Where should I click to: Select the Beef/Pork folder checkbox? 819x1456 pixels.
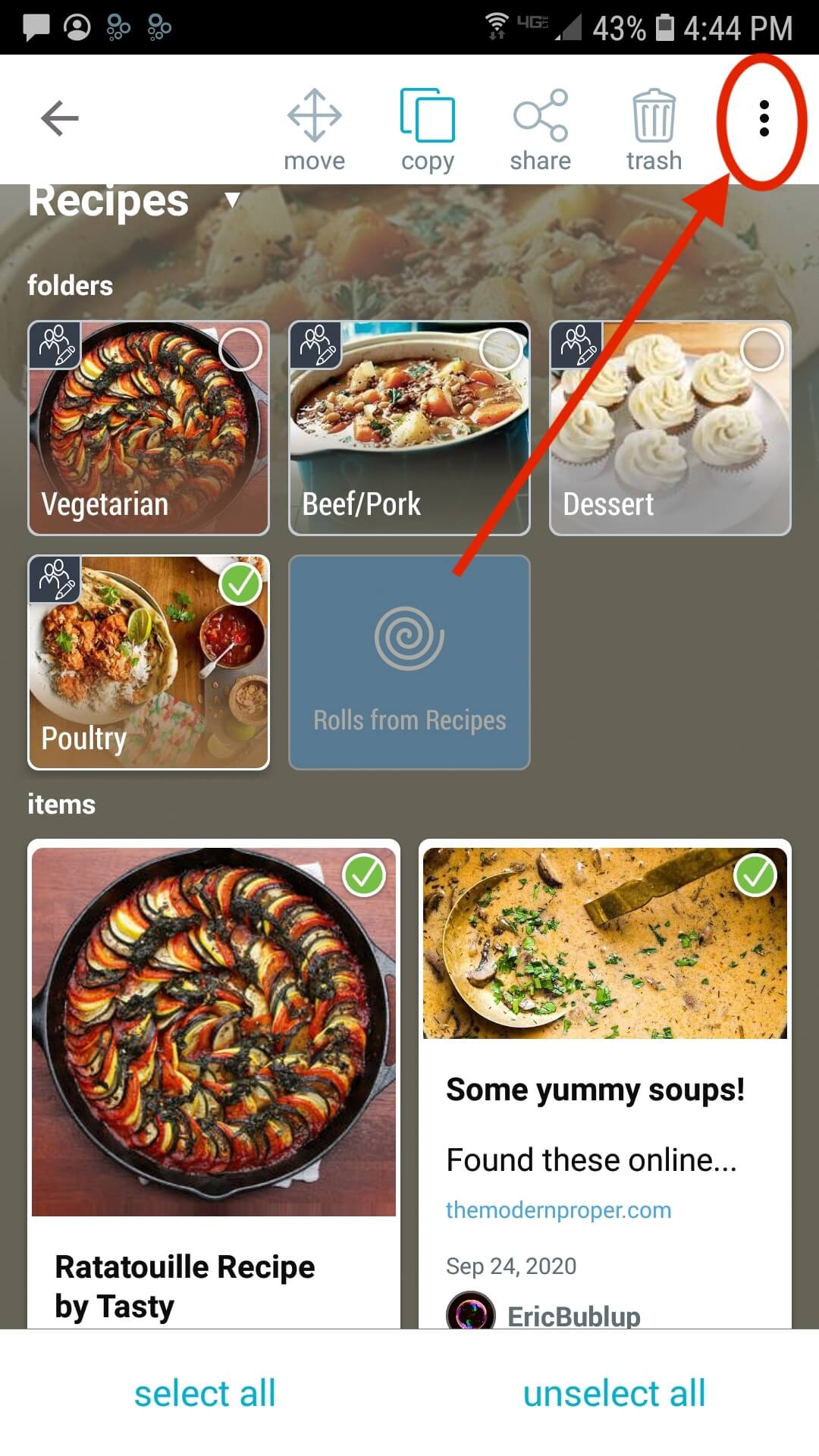pyautogui.click(x=501, y=350)
